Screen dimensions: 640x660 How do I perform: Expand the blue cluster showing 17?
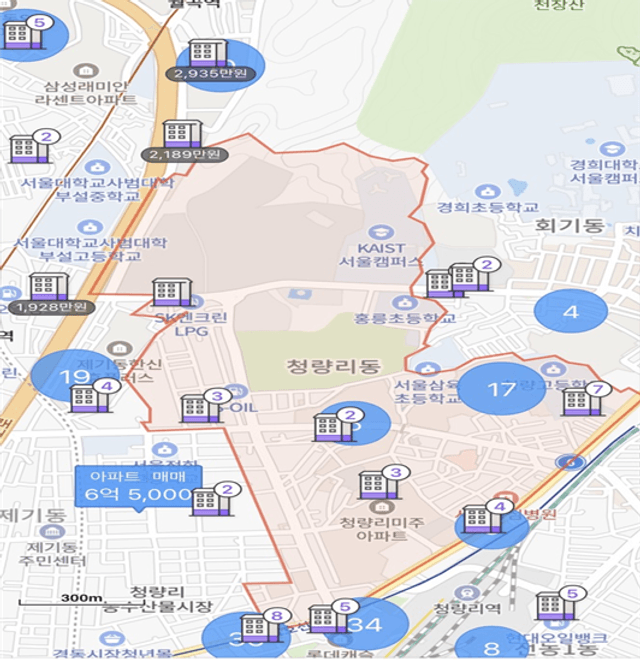(x=500, y=390)
